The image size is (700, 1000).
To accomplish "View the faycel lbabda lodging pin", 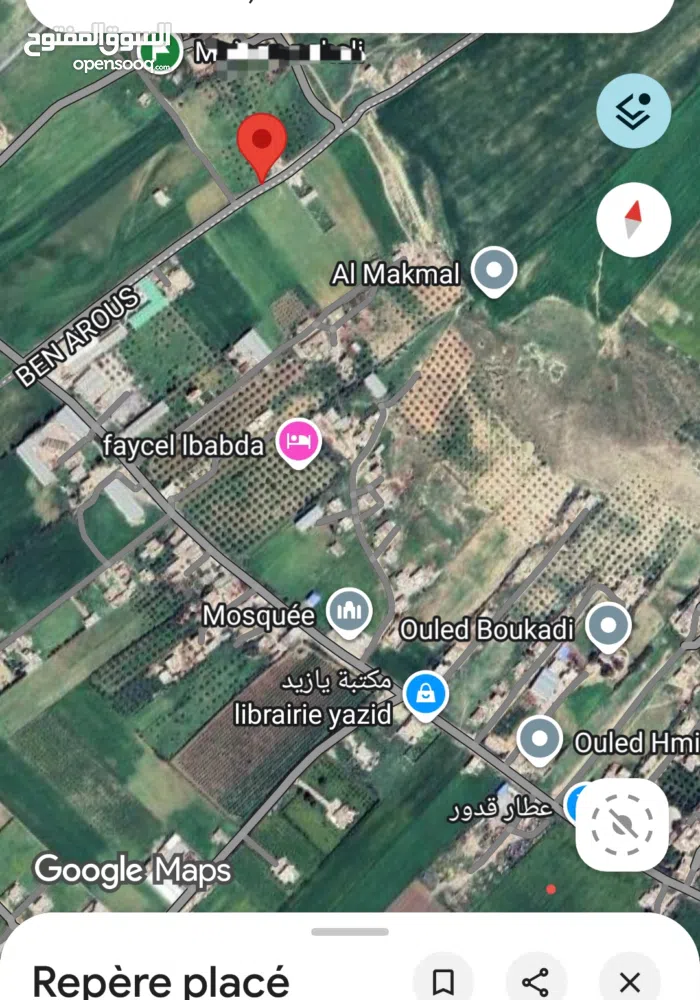I will [x=298, y=442].
